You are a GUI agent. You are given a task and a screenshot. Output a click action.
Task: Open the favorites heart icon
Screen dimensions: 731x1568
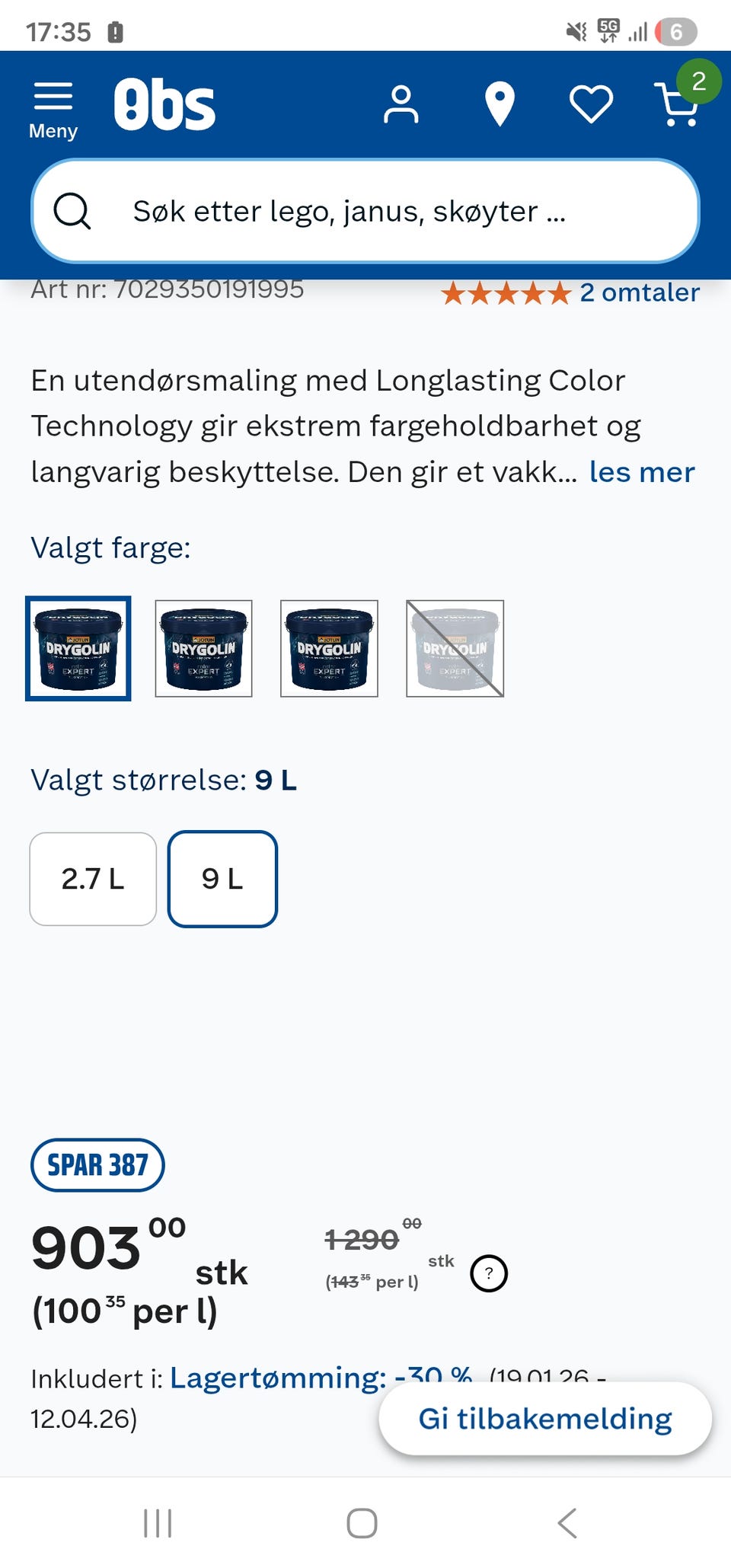[x=591, y=103]
